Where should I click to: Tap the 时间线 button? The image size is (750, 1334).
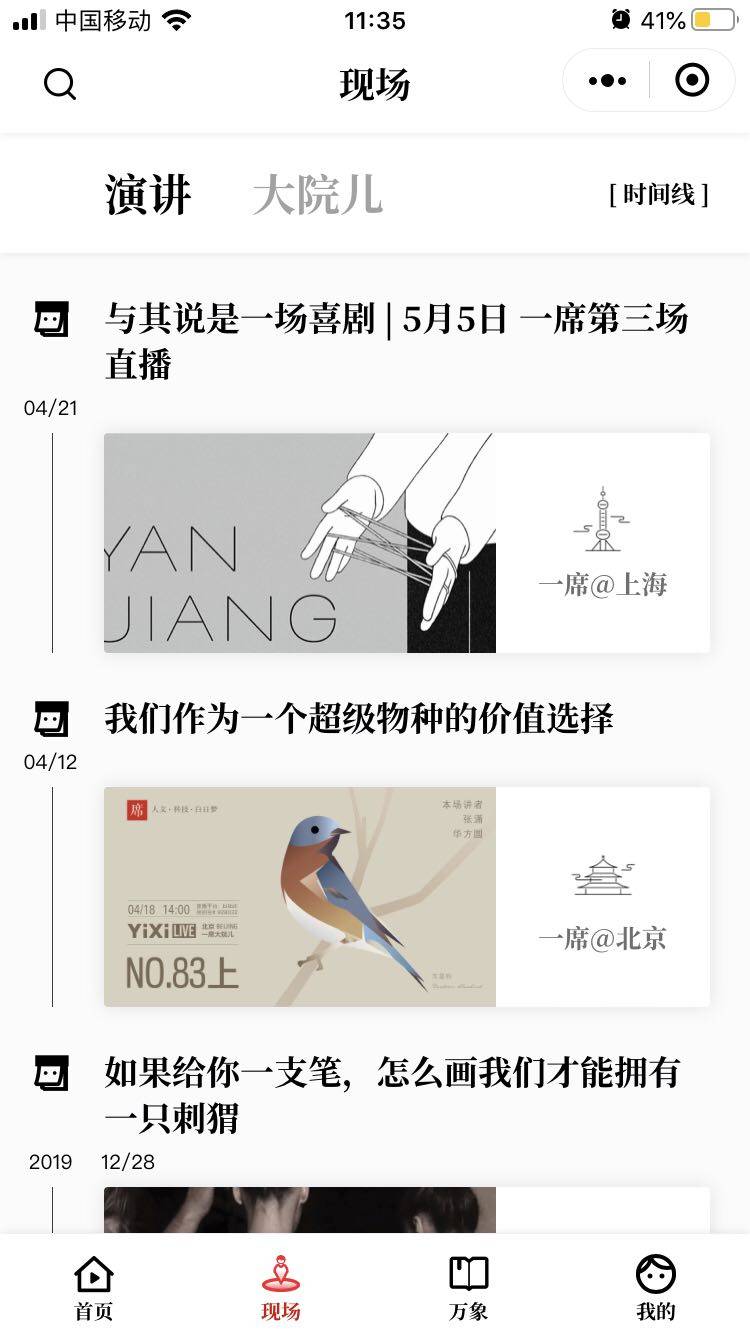[x=658, y=194]
